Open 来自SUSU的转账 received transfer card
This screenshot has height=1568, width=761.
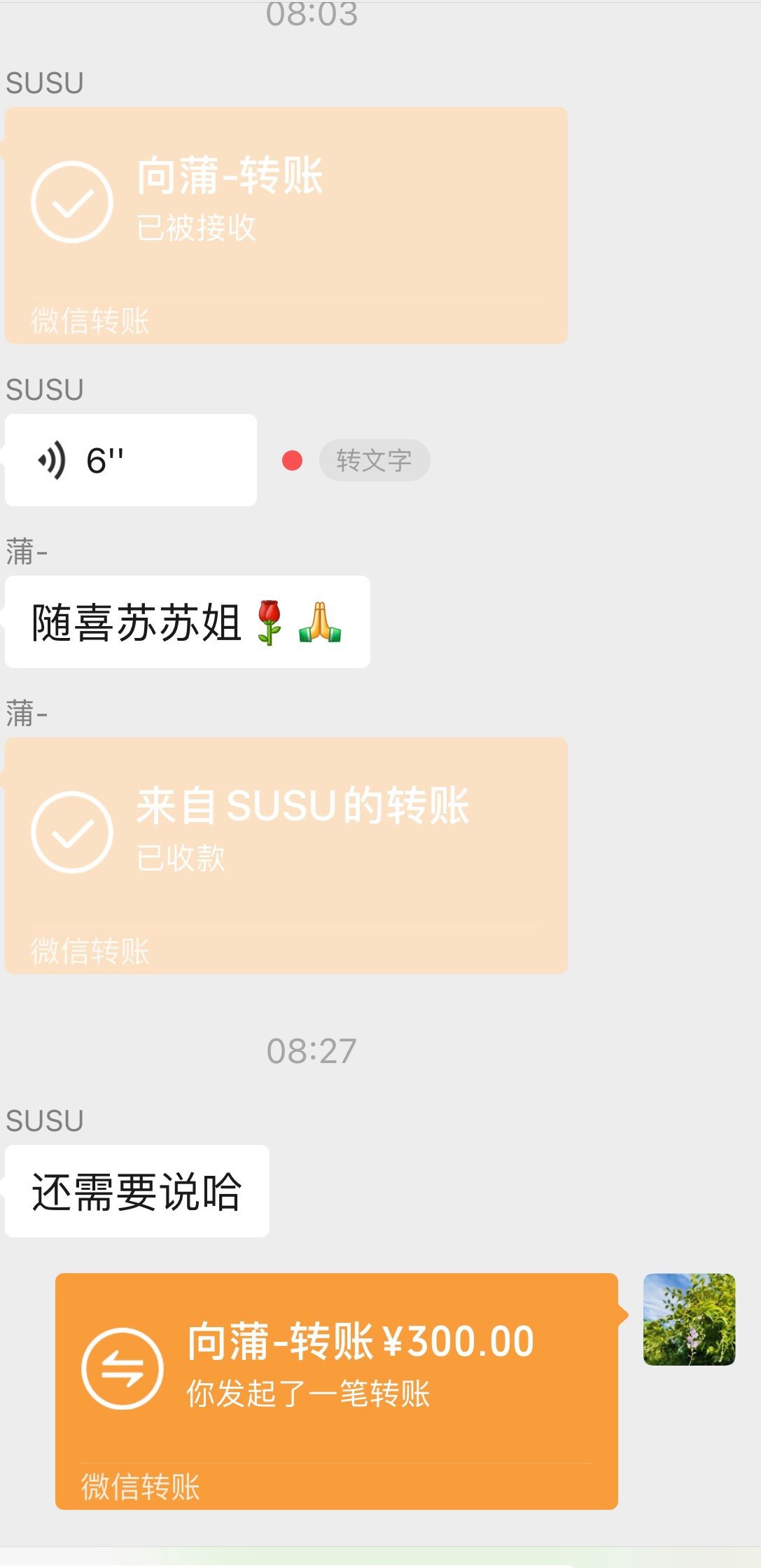(x=286, y=854)
